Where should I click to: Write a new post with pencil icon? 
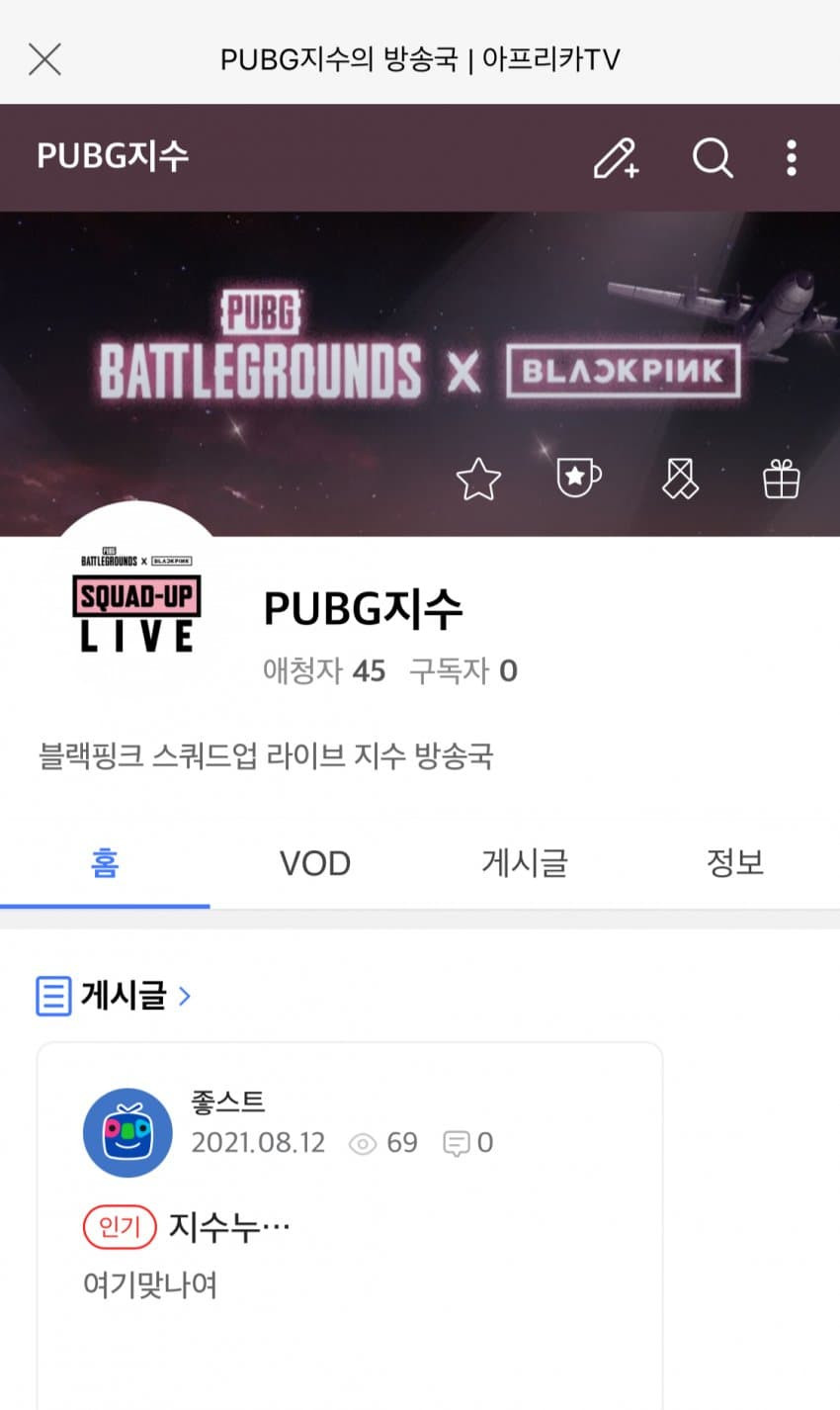click(616, 158)
